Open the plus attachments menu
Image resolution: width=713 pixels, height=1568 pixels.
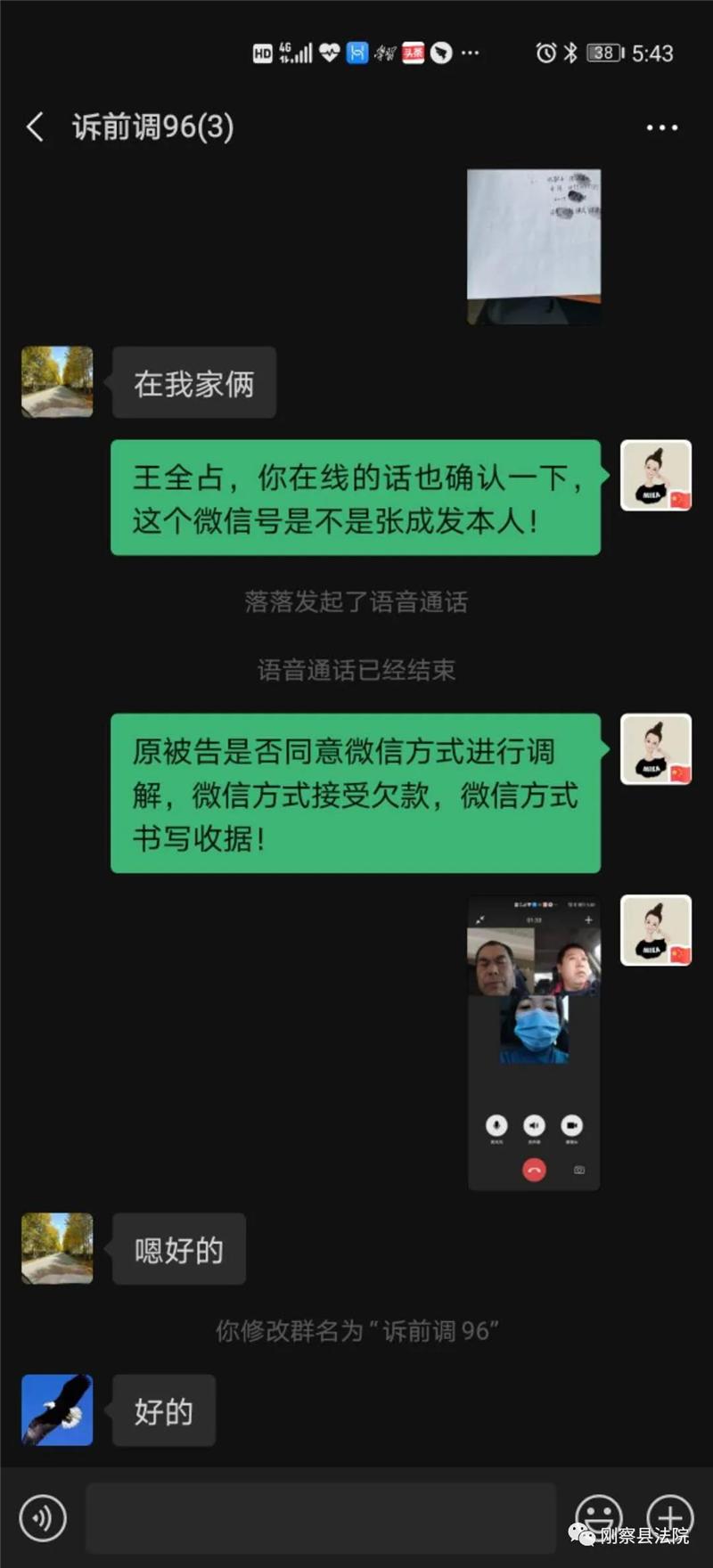point(670,1517)
